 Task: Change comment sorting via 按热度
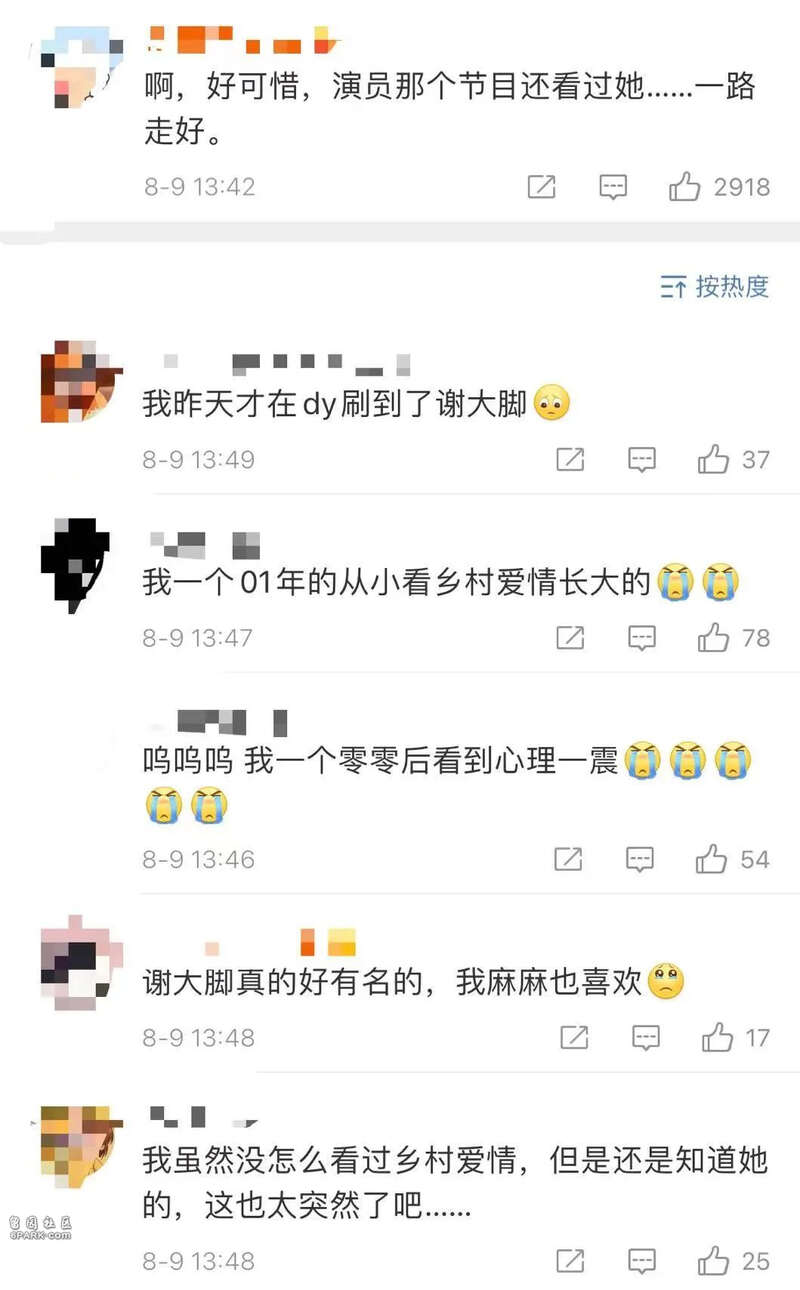(715, 287)
